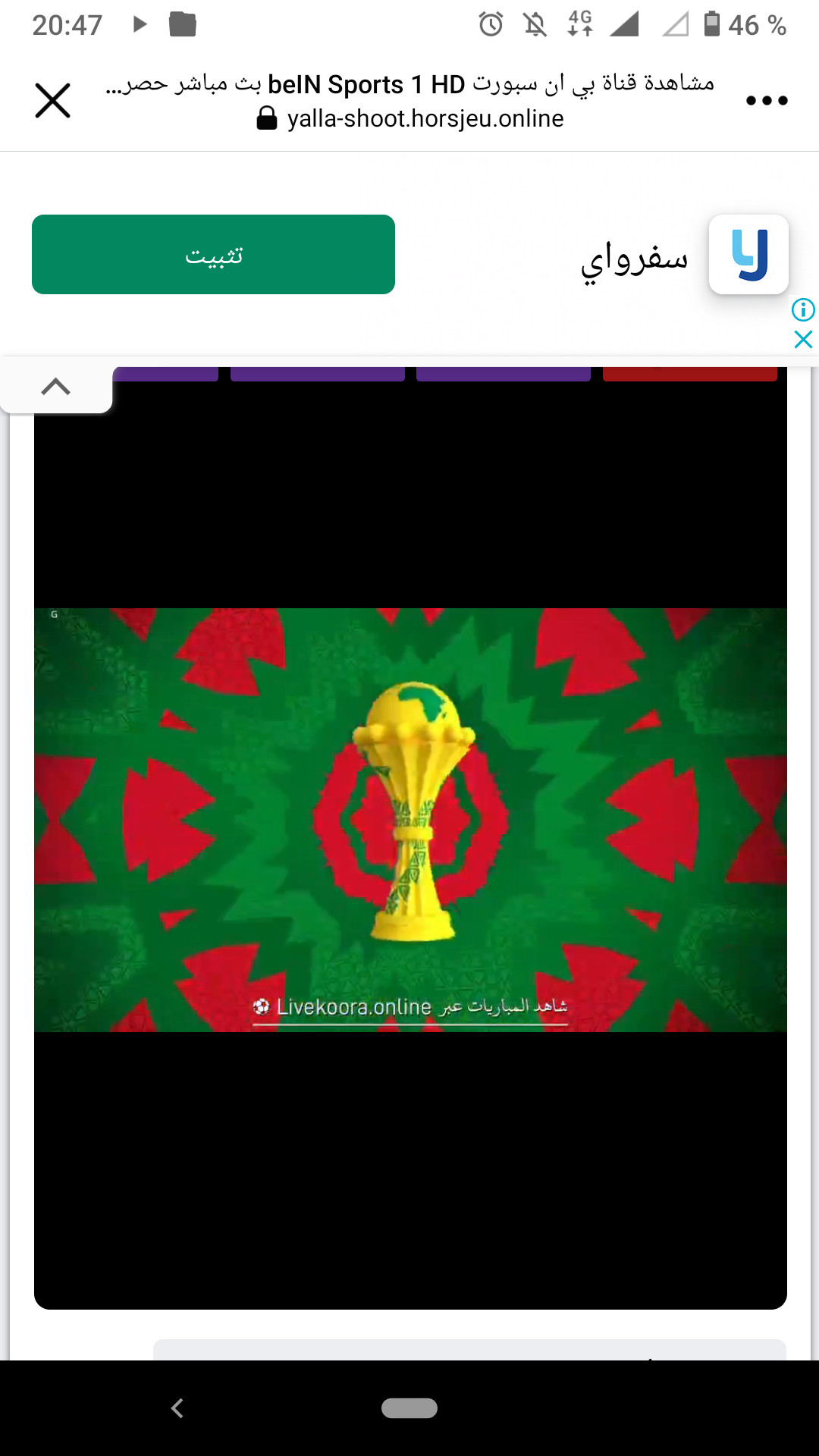The height and width of the screenshot is (1456, 819).
Task: Tap the home pill in navigation bar
Action: pyautogui.click(x=409, y=1408)
